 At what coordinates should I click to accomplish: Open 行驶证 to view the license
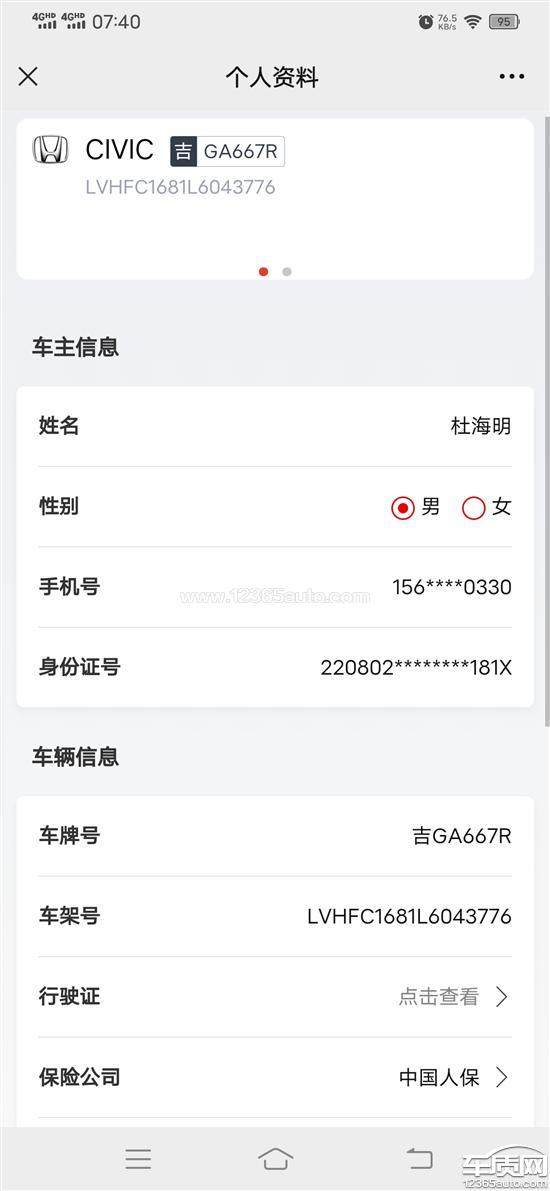[275, 997]
